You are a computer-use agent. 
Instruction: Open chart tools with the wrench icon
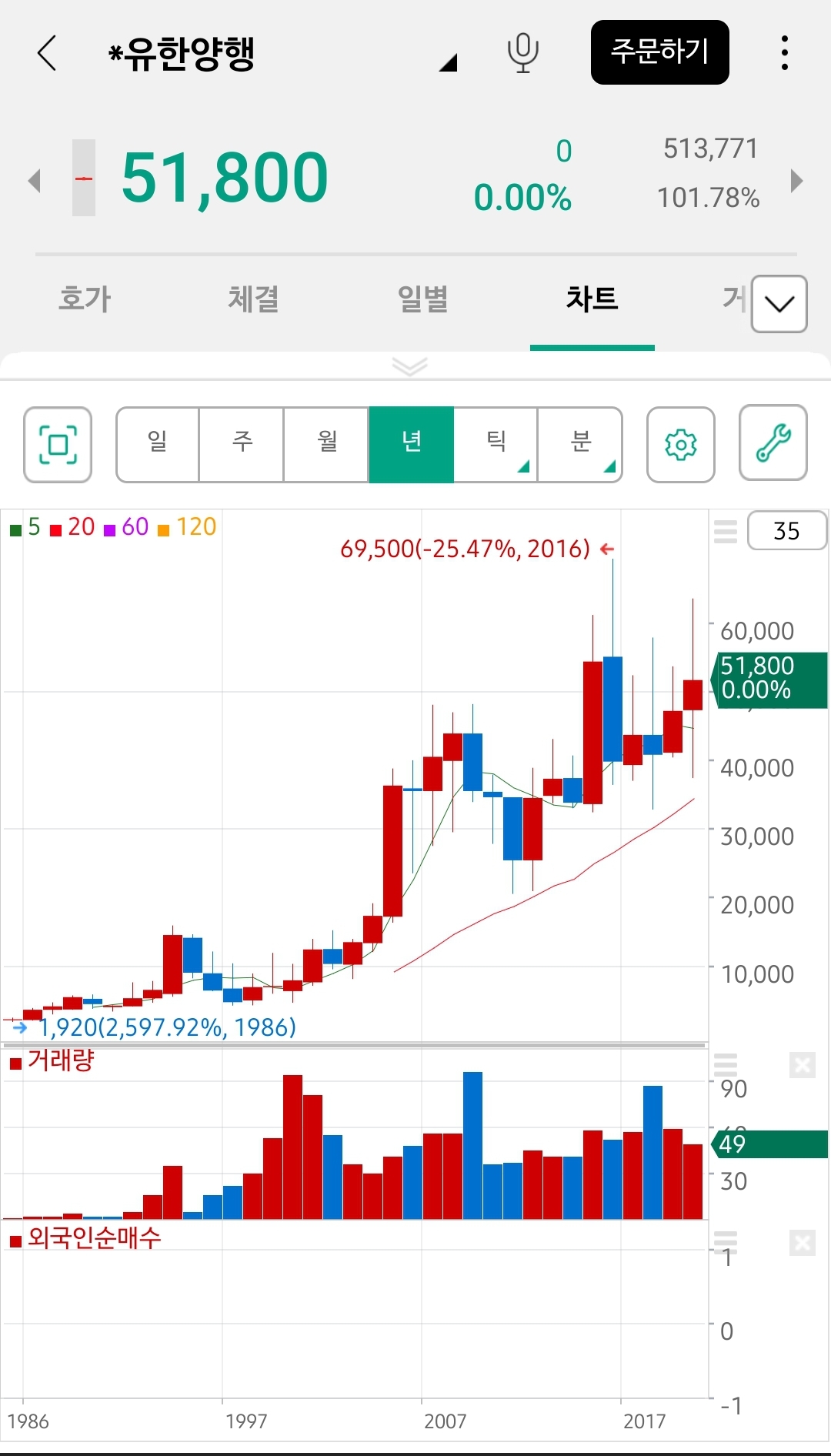pos(773,443)
